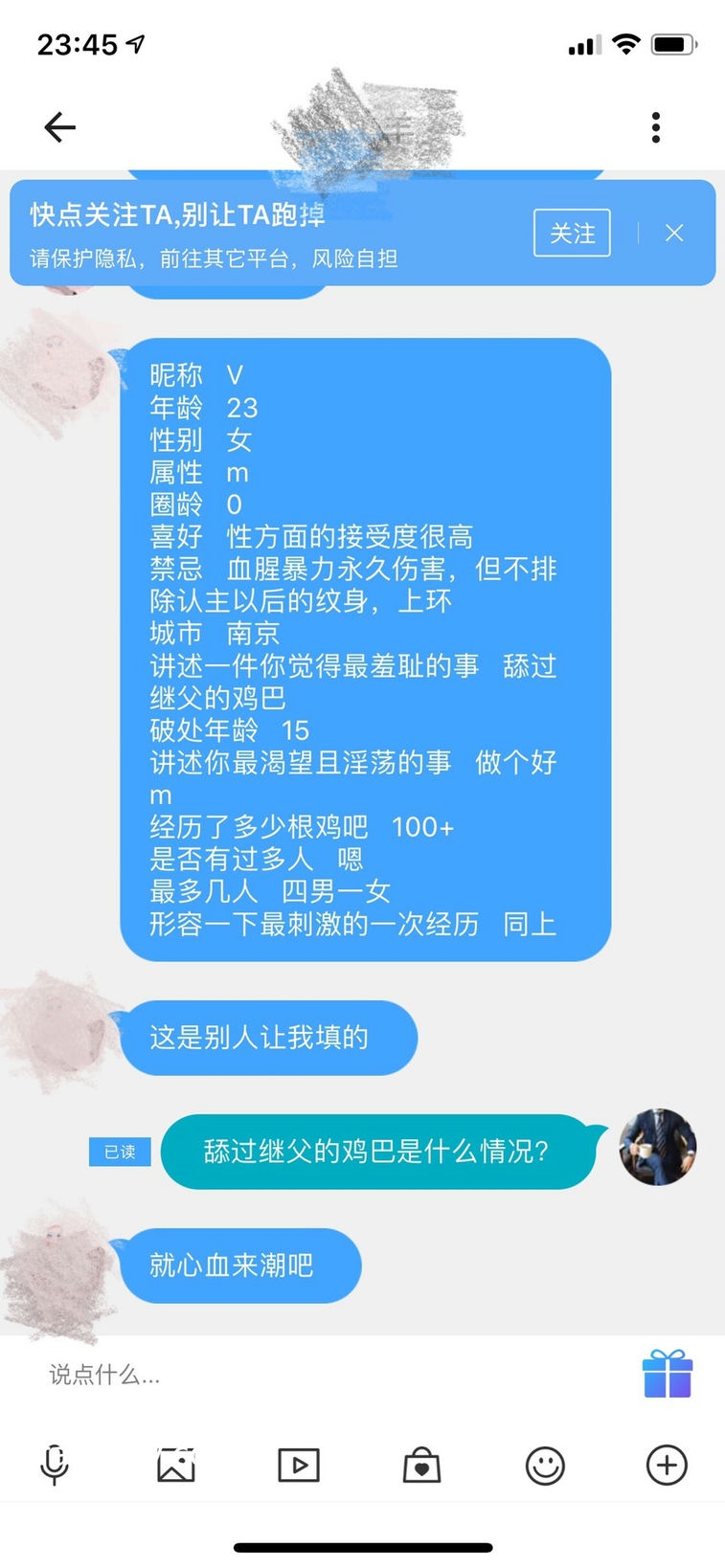This screenshot has height=1568, width=725.
Task: Go back using the arrow
Action: (x=59, y=126)
